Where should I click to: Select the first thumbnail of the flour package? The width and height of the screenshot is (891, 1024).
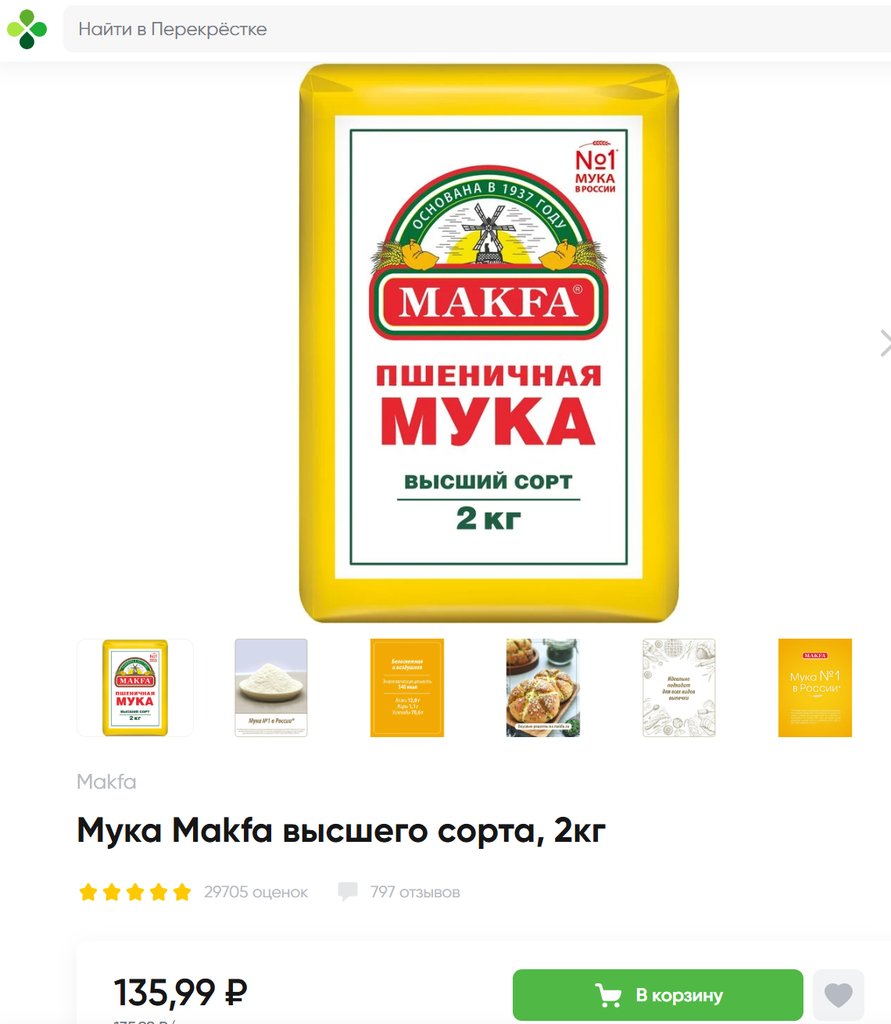[135, 688]
